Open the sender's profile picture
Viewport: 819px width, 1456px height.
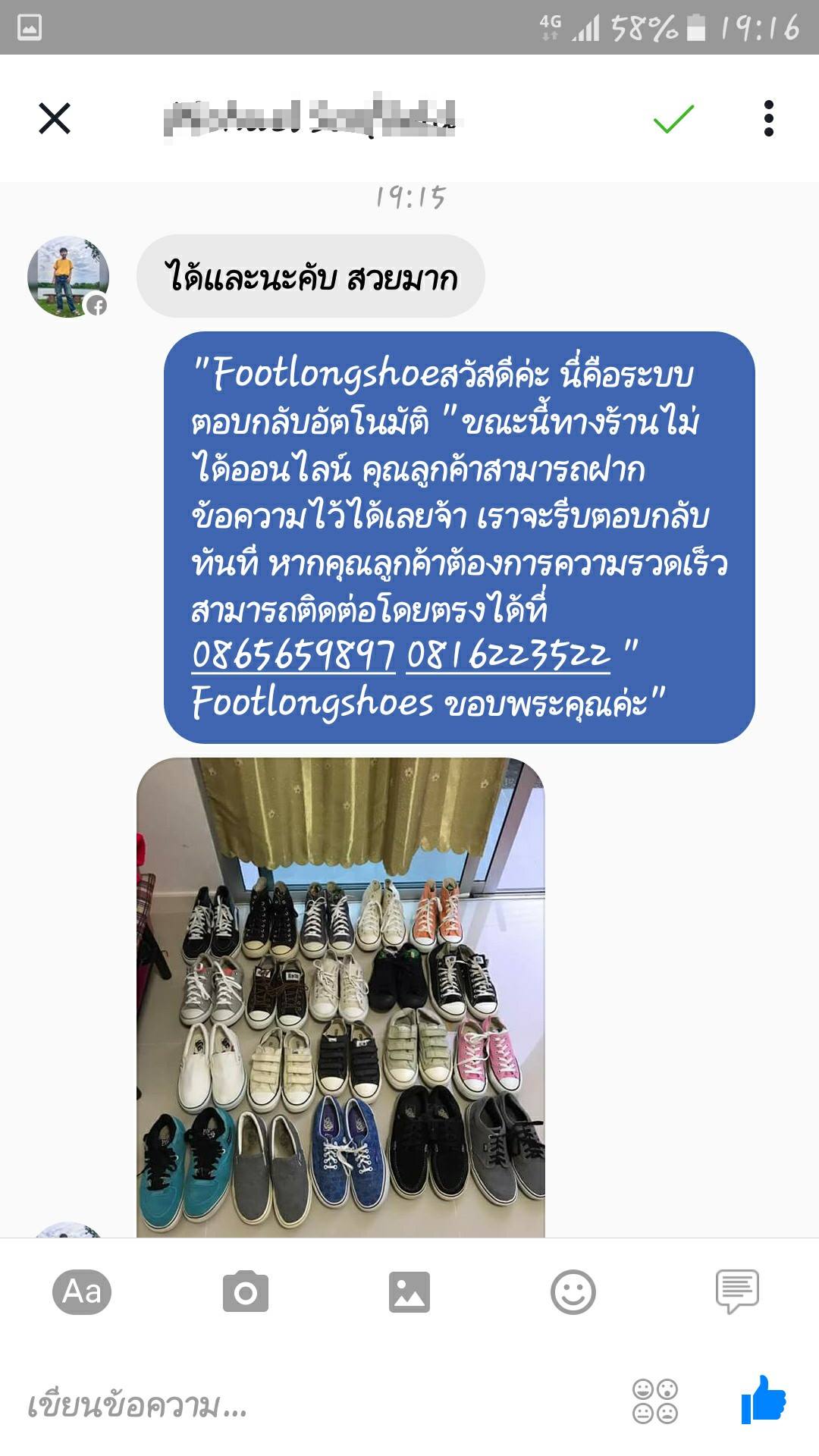pos(68,277)
